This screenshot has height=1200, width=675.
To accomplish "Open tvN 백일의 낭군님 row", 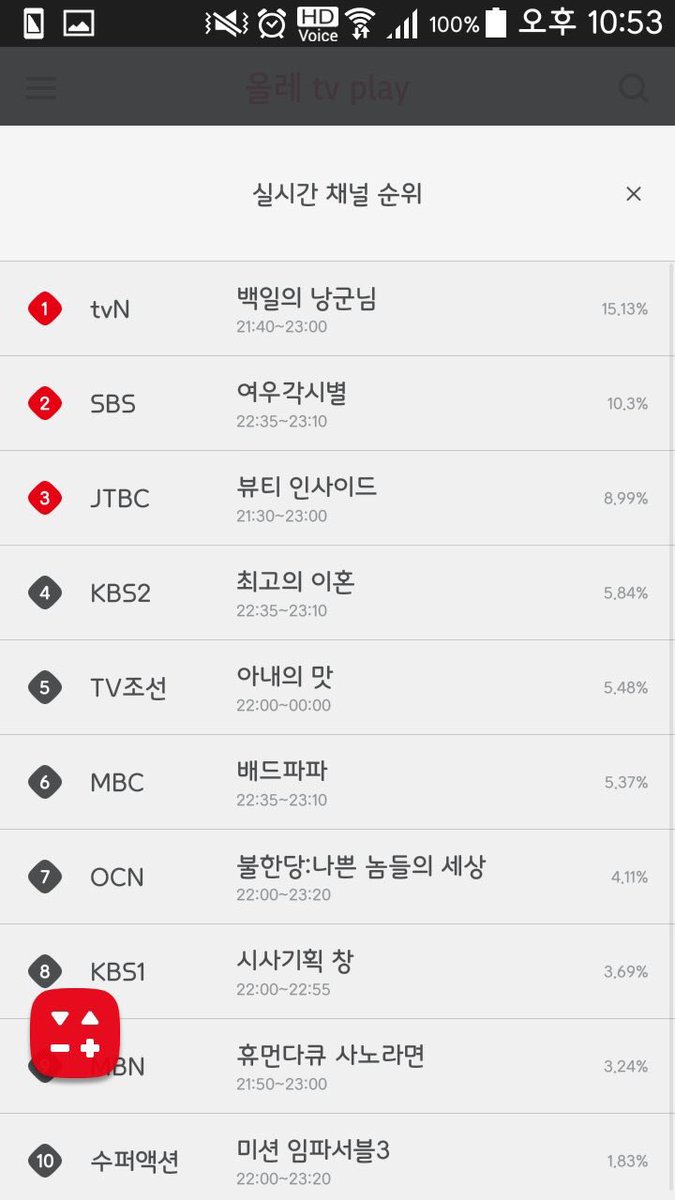I will [337, 309].
